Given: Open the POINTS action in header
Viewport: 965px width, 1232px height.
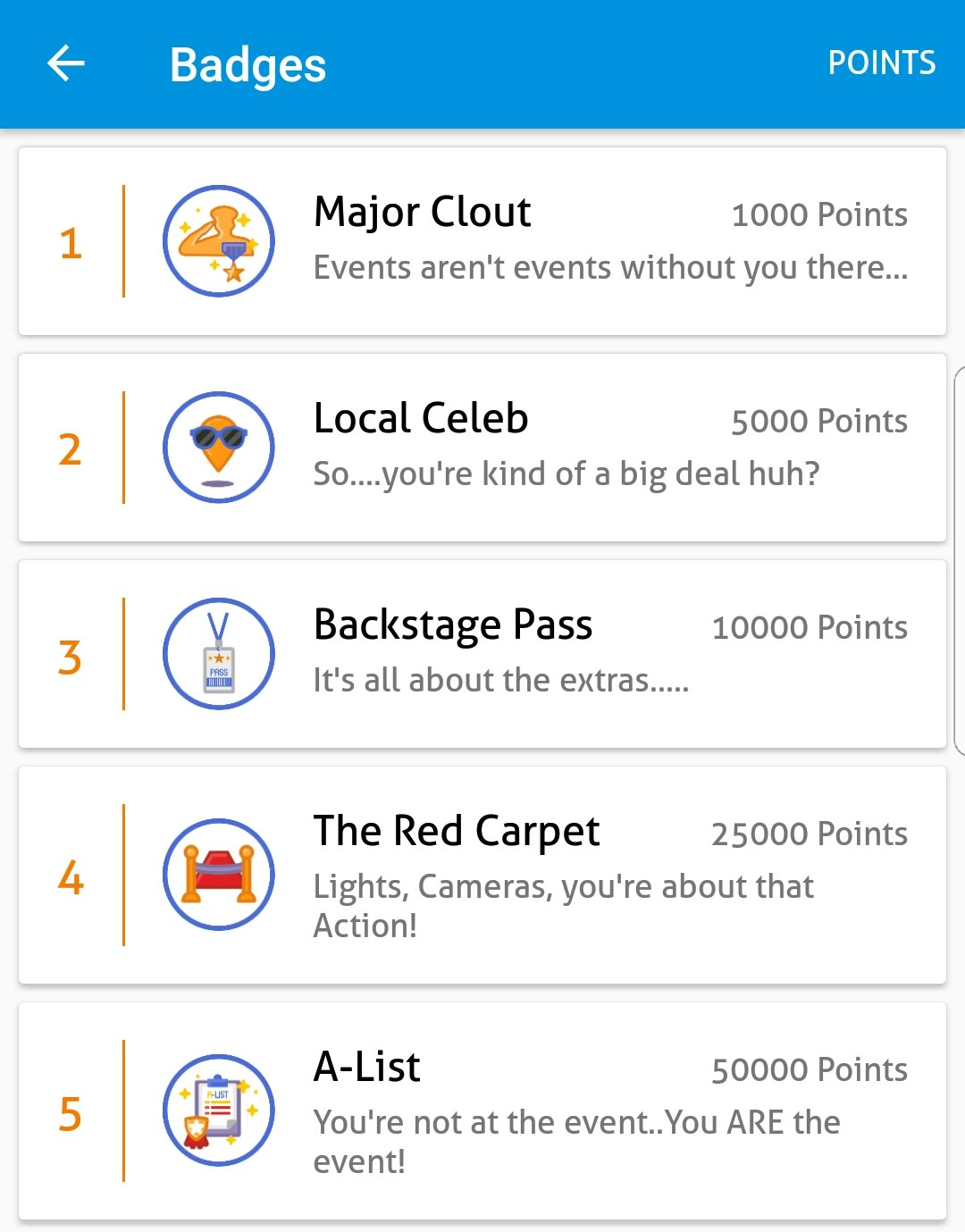Looking at the screenshot, I should point(881,63).
